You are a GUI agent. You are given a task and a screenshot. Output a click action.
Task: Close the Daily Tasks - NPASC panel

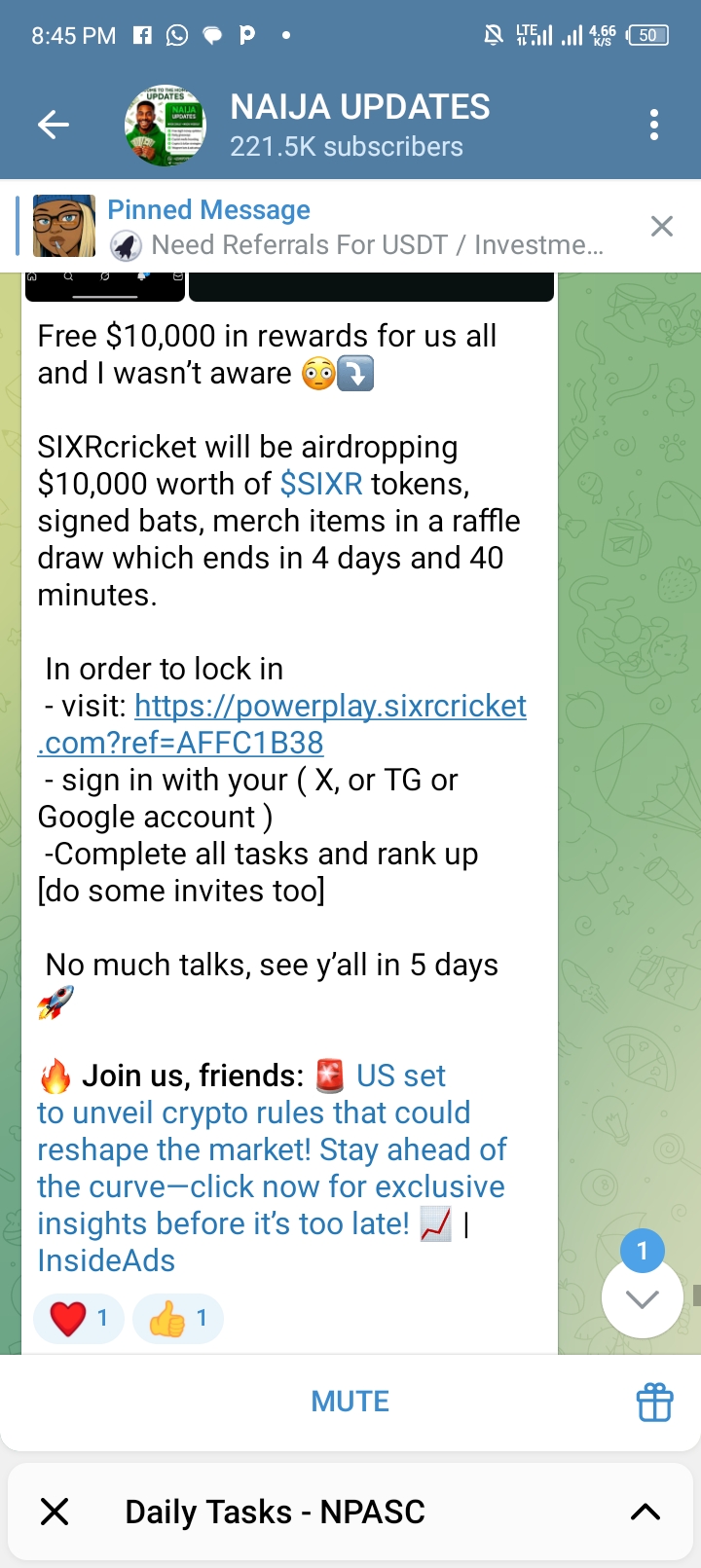coord(55,1512)
